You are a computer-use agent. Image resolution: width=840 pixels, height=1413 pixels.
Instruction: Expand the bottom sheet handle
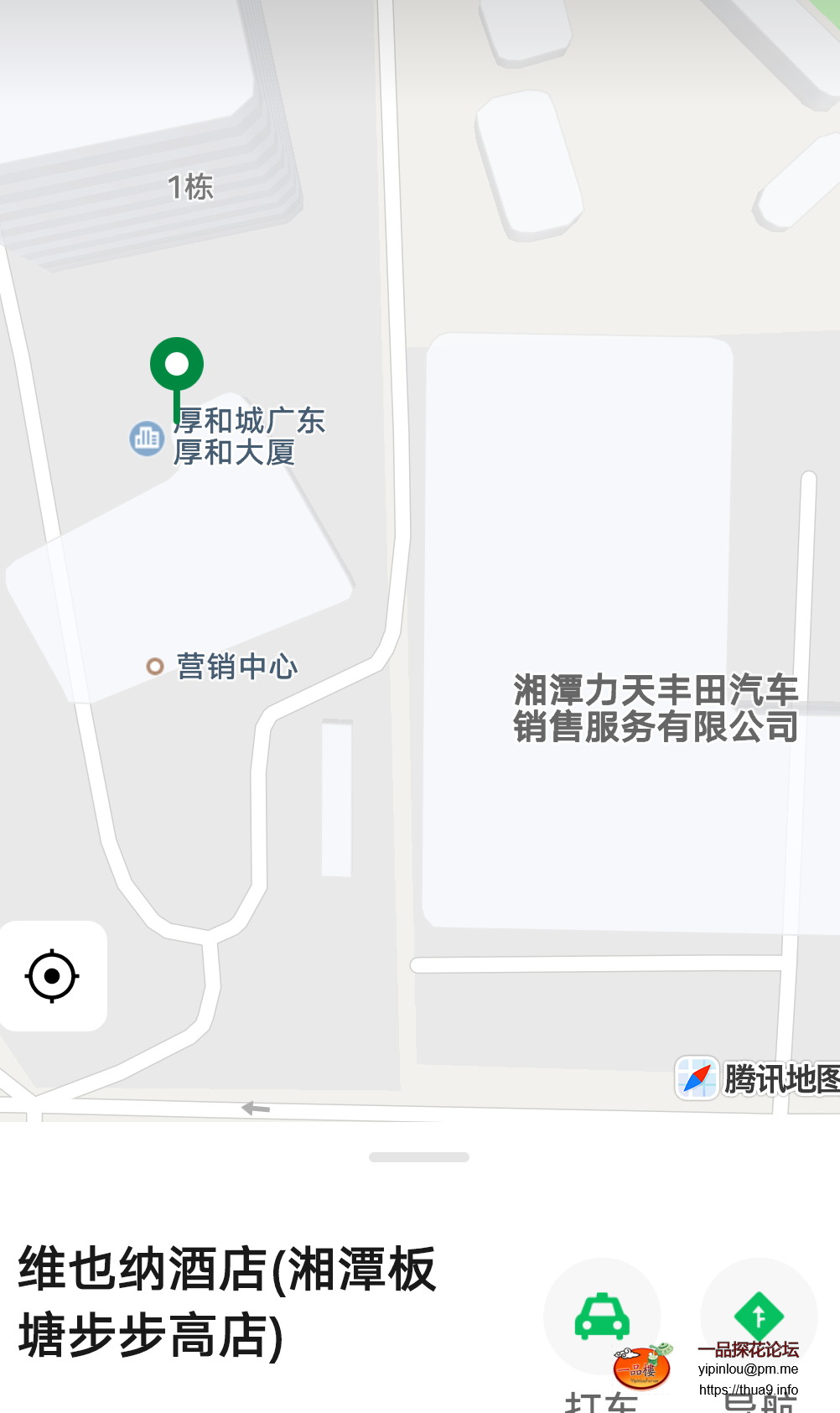point(419,1157)
